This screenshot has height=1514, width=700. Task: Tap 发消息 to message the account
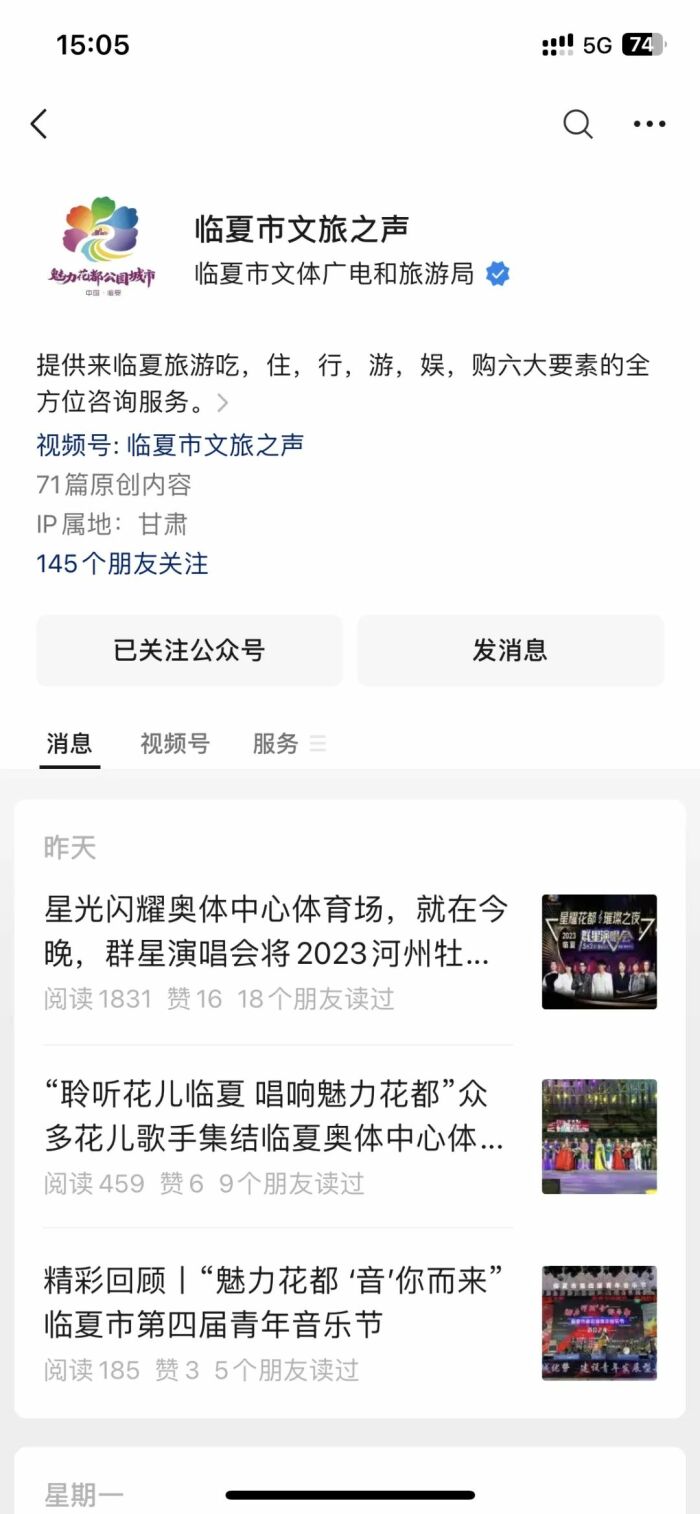tap(510, 651)
